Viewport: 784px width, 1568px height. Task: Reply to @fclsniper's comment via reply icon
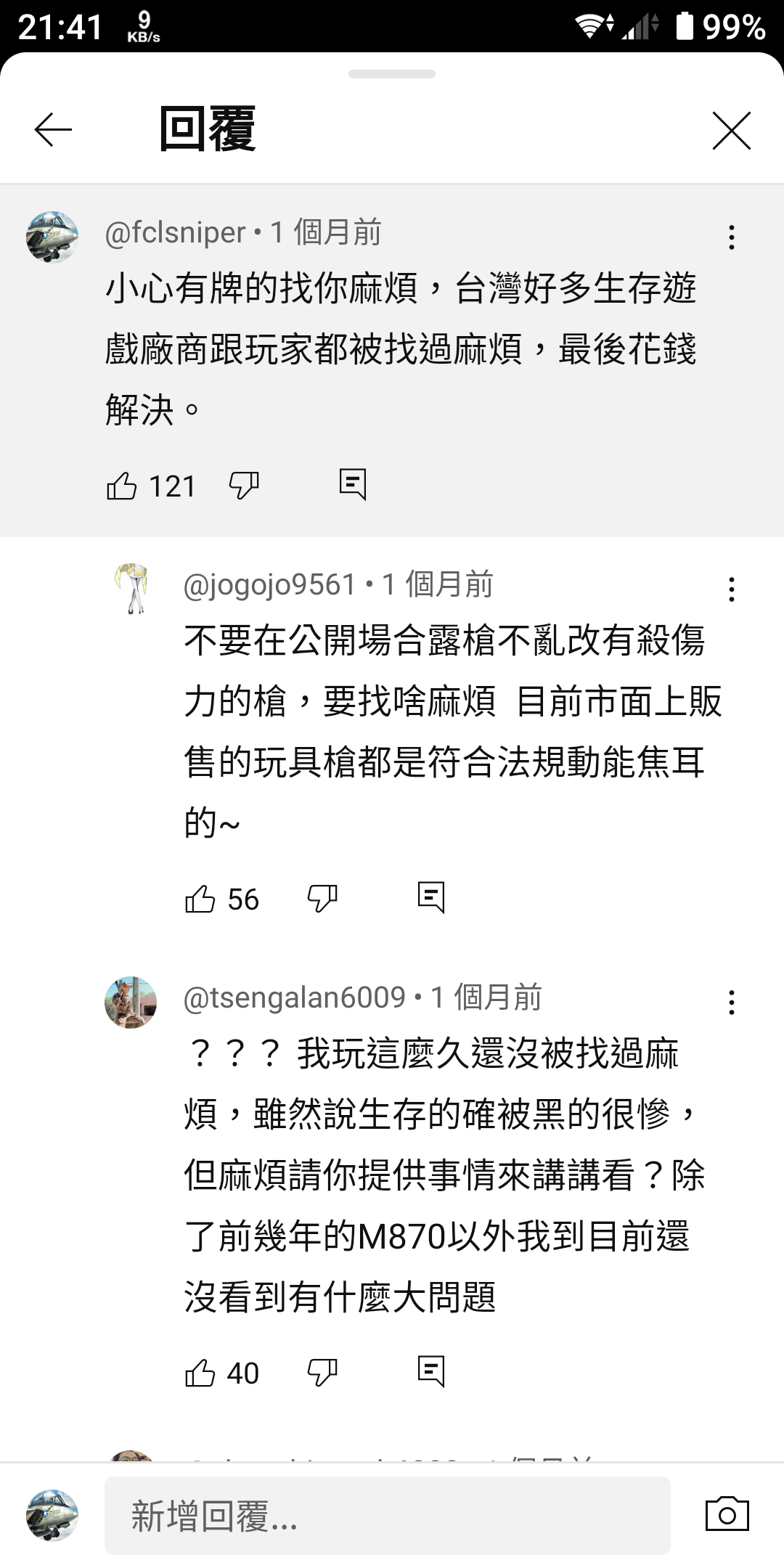tap(353, 484)
